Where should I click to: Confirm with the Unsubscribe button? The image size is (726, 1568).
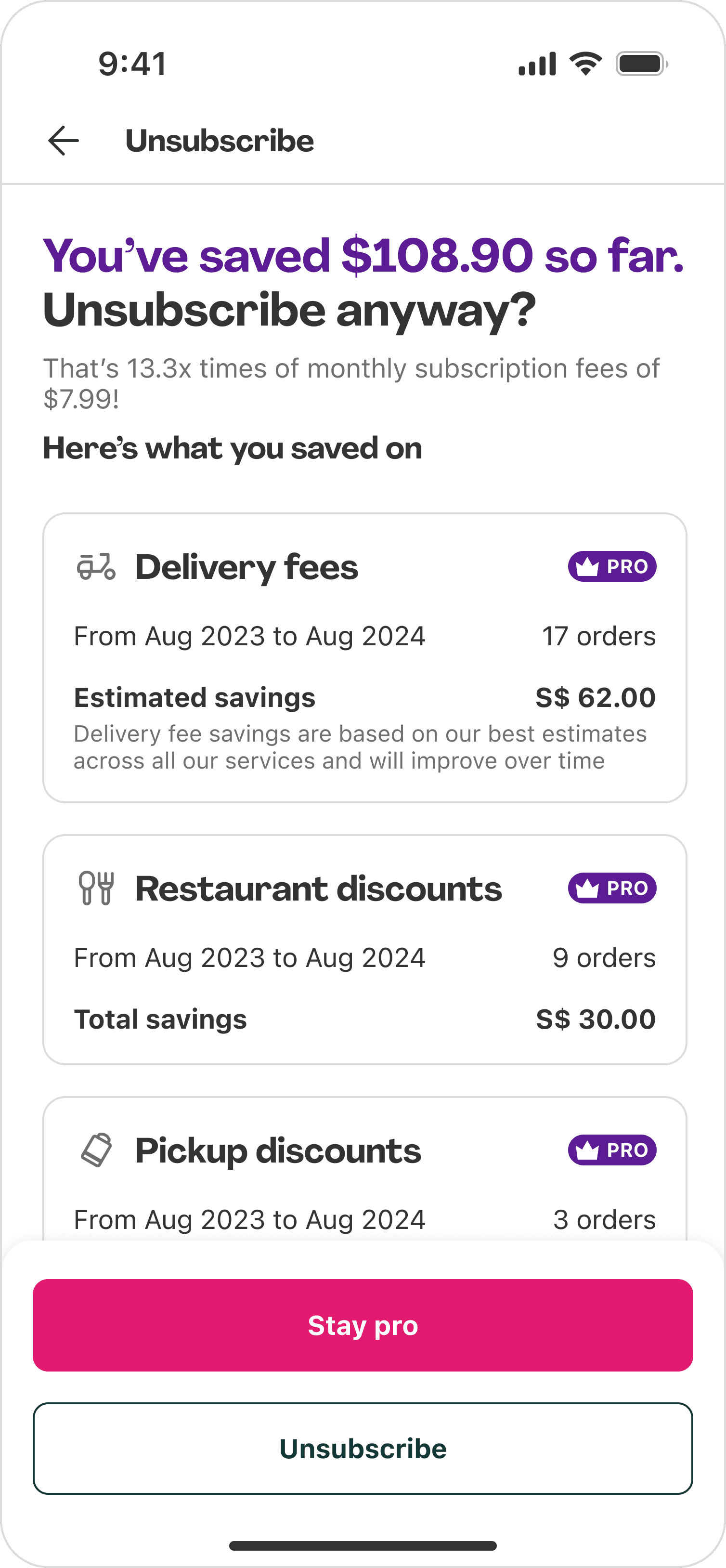click(x=363, y=1448)
